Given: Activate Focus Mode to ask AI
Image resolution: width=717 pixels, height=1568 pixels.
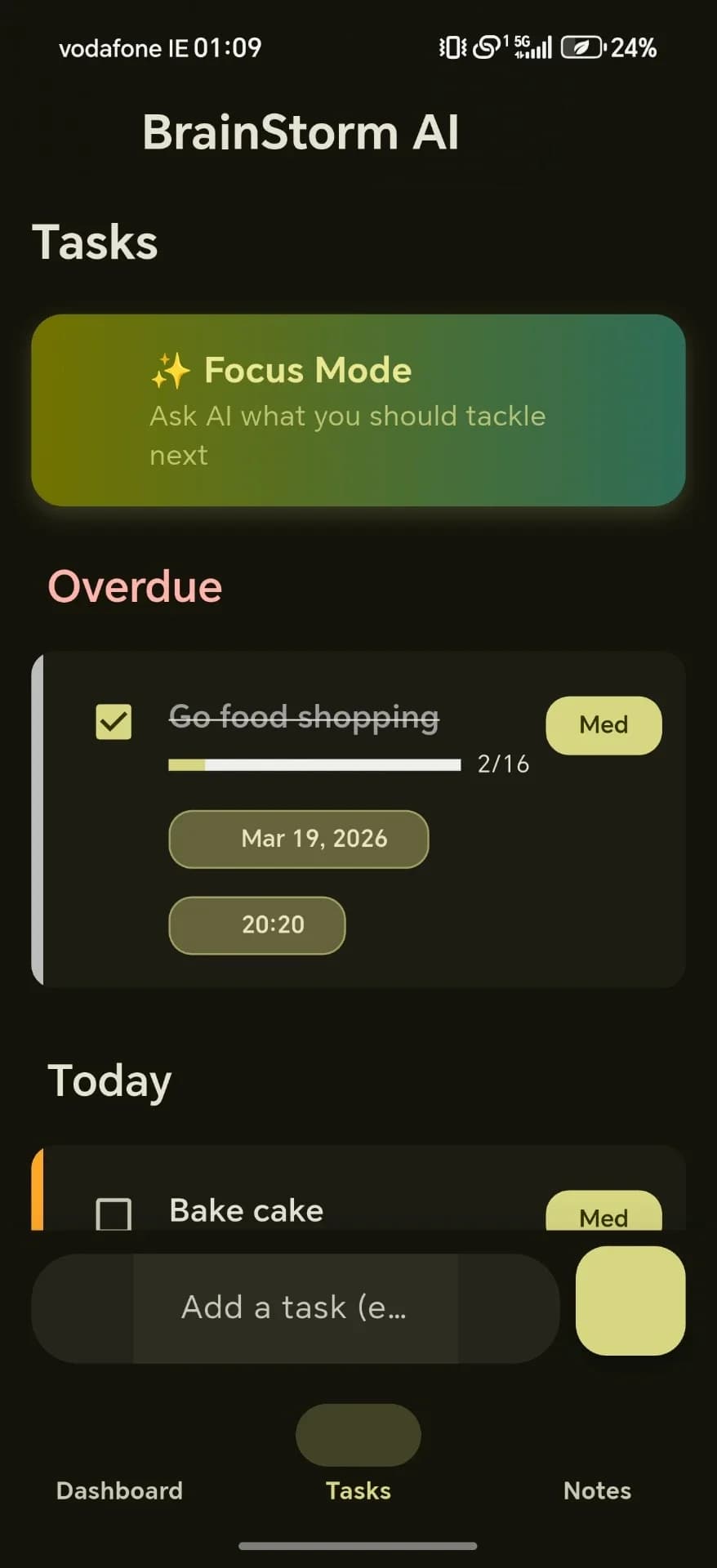Looking at the screenshot, I should 358,411.
